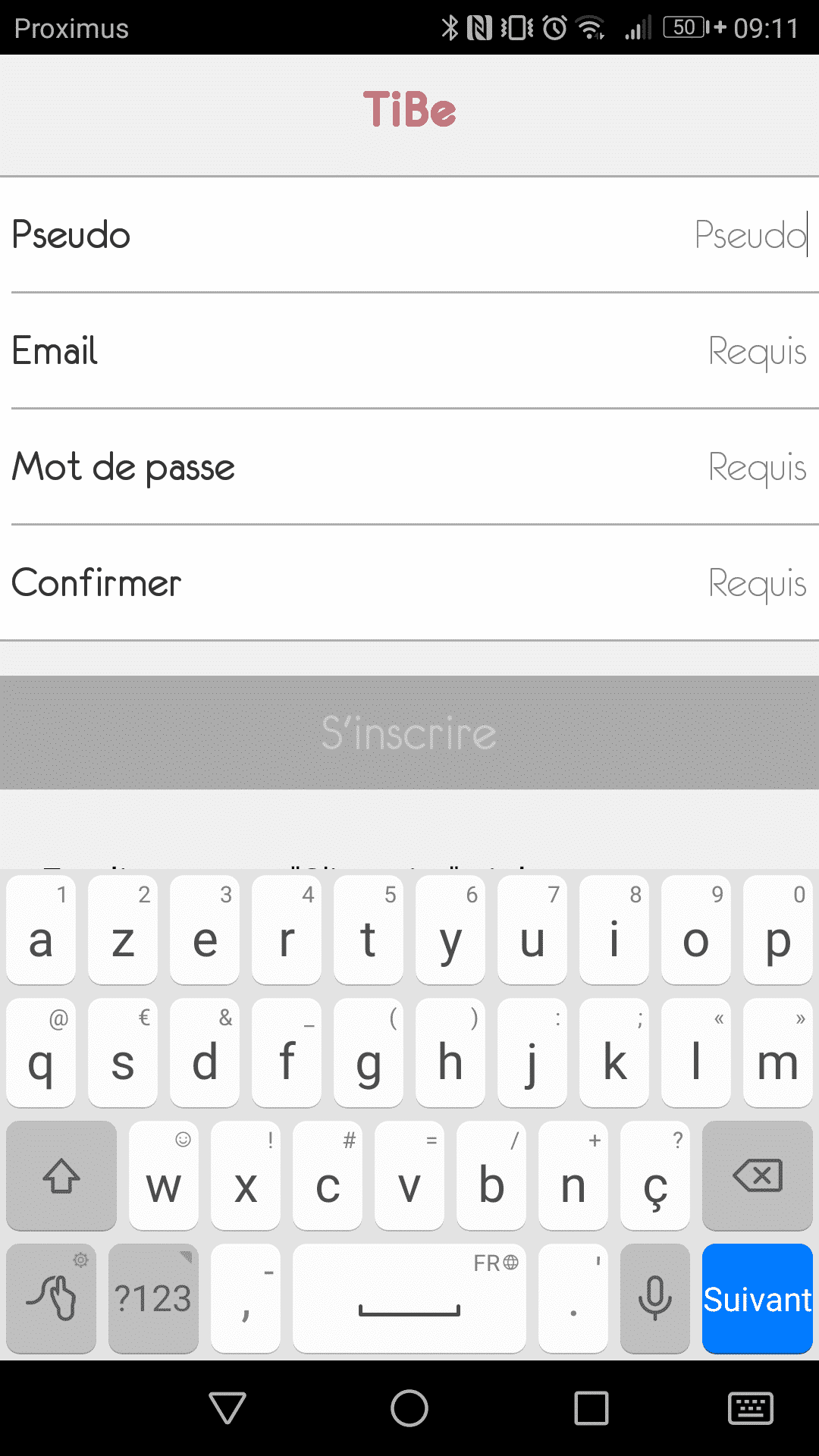819x1456 pixels.
Task: Enter the Email field
Action: (x=409, y=351)
